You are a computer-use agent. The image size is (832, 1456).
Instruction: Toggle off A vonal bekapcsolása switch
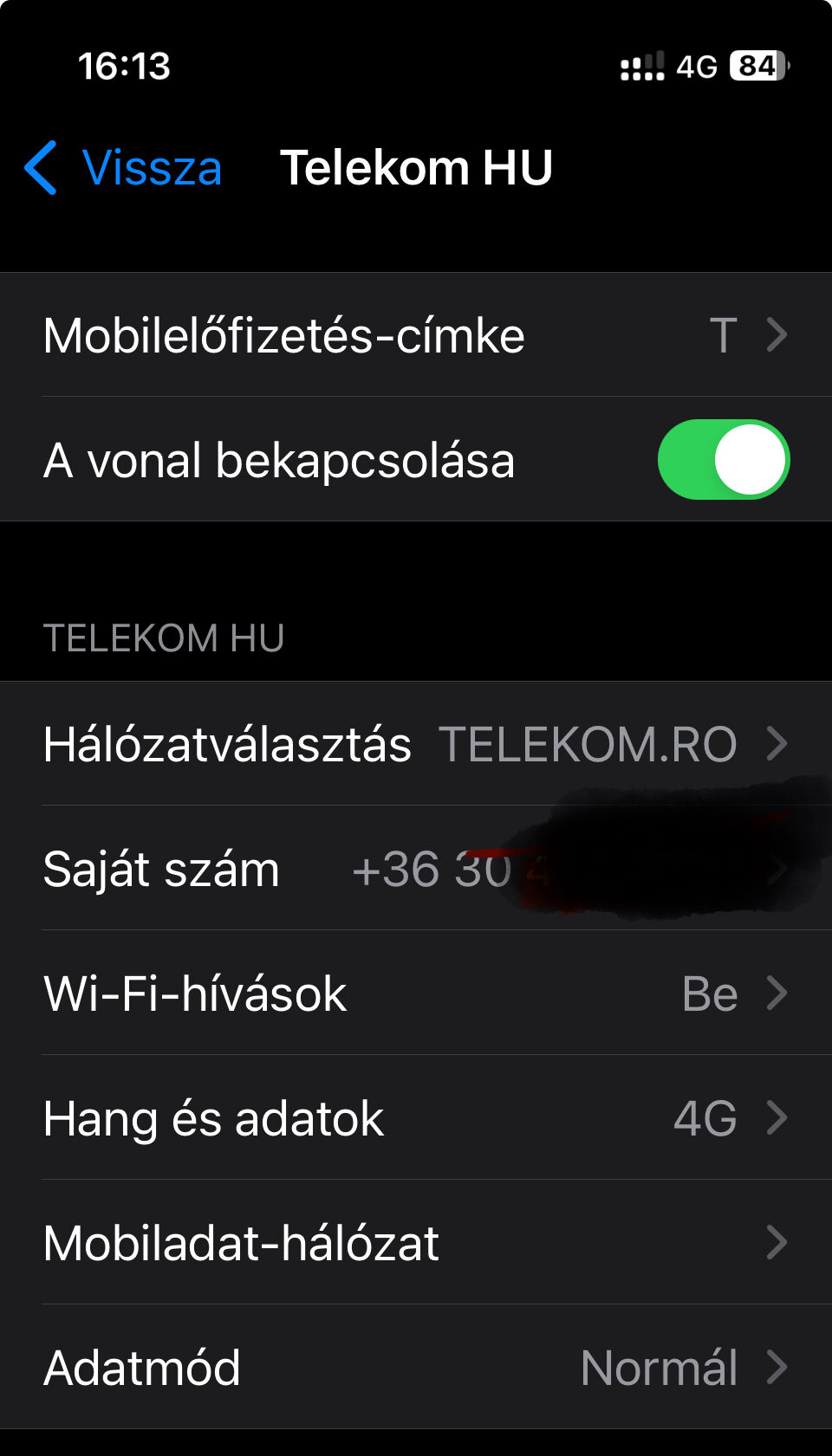click(x=724, y=460)
